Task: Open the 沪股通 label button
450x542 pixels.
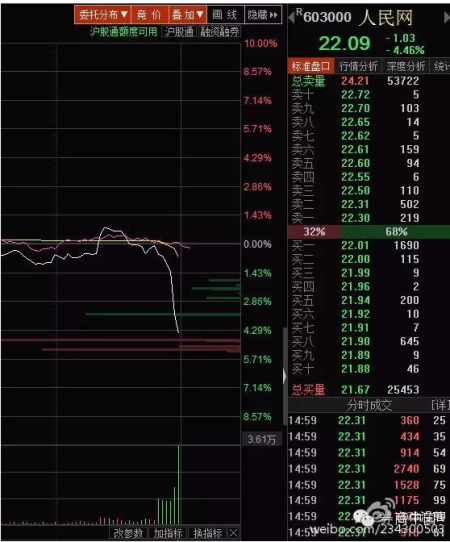Action: [x=179, y=32]
